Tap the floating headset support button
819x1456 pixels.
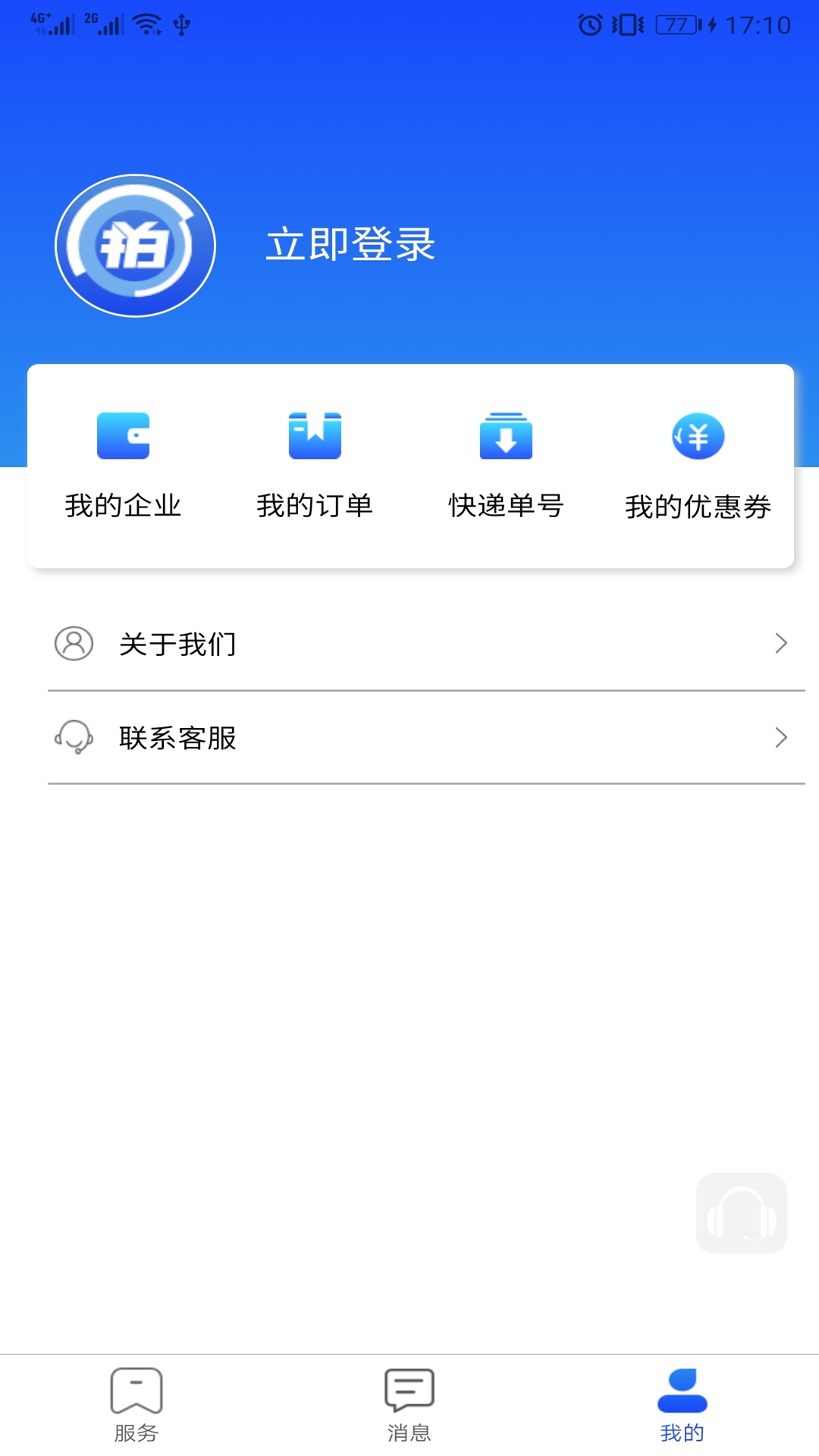pyautogui.click(x=741, y=1213)
